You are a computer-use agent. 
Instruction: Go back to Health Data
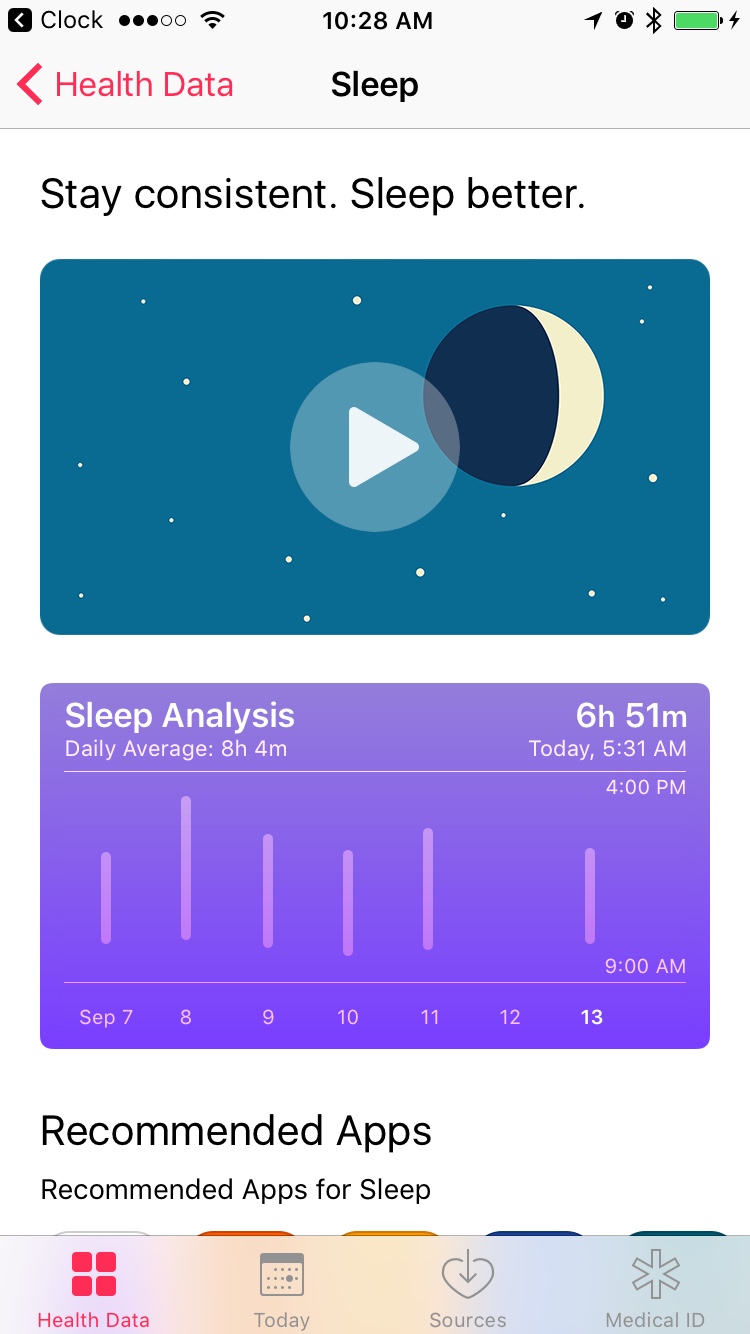pyautogui.click(x=126, y=85)
